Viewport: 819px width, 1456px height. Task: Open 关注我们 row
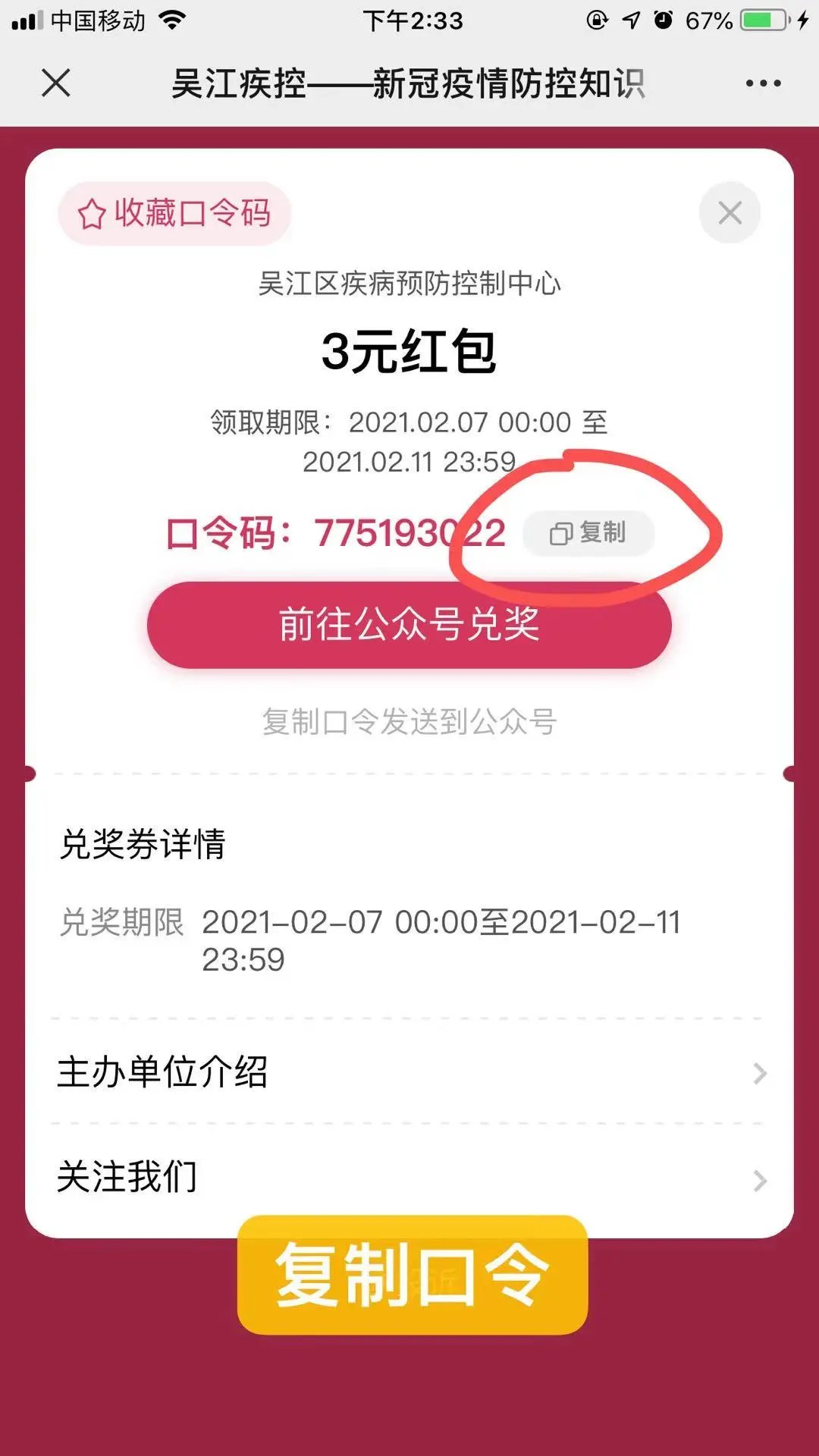409,1178
